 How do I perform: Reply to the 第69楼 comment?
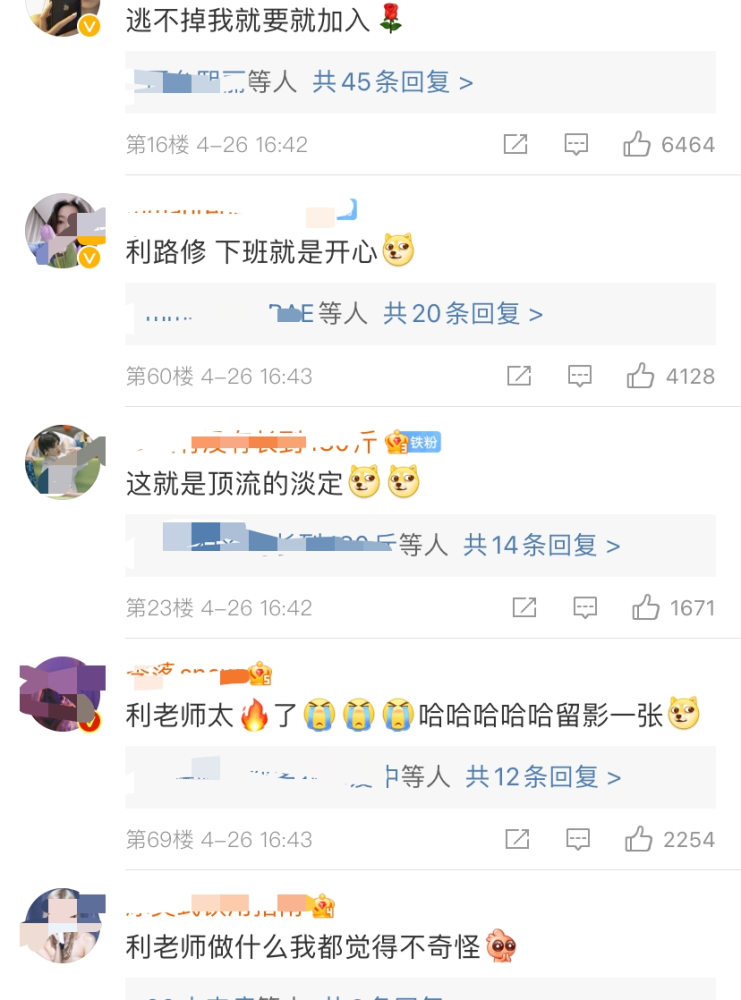(577, 839)
